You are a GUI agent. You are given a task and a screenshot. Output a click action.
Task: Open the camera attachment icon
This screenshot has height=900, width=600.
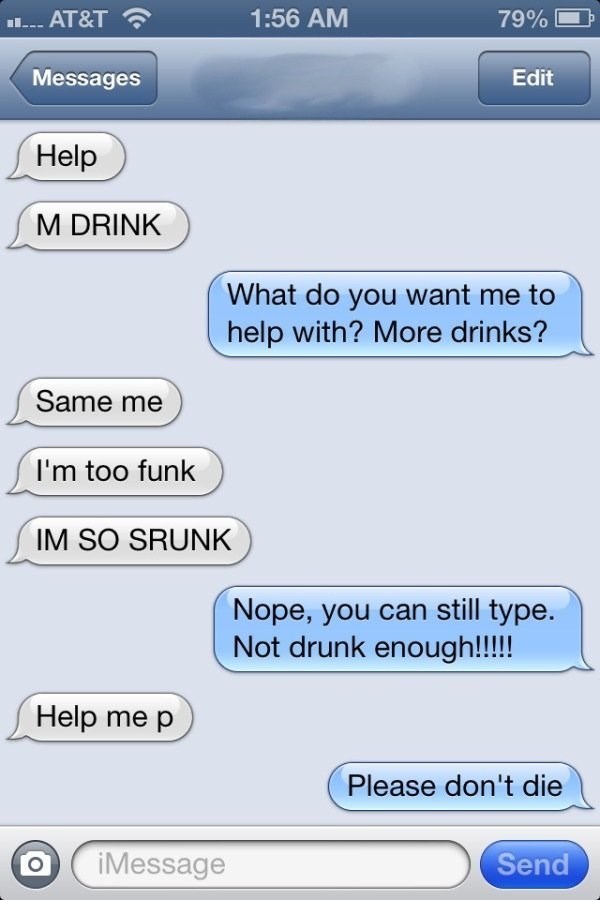[36, 863]
